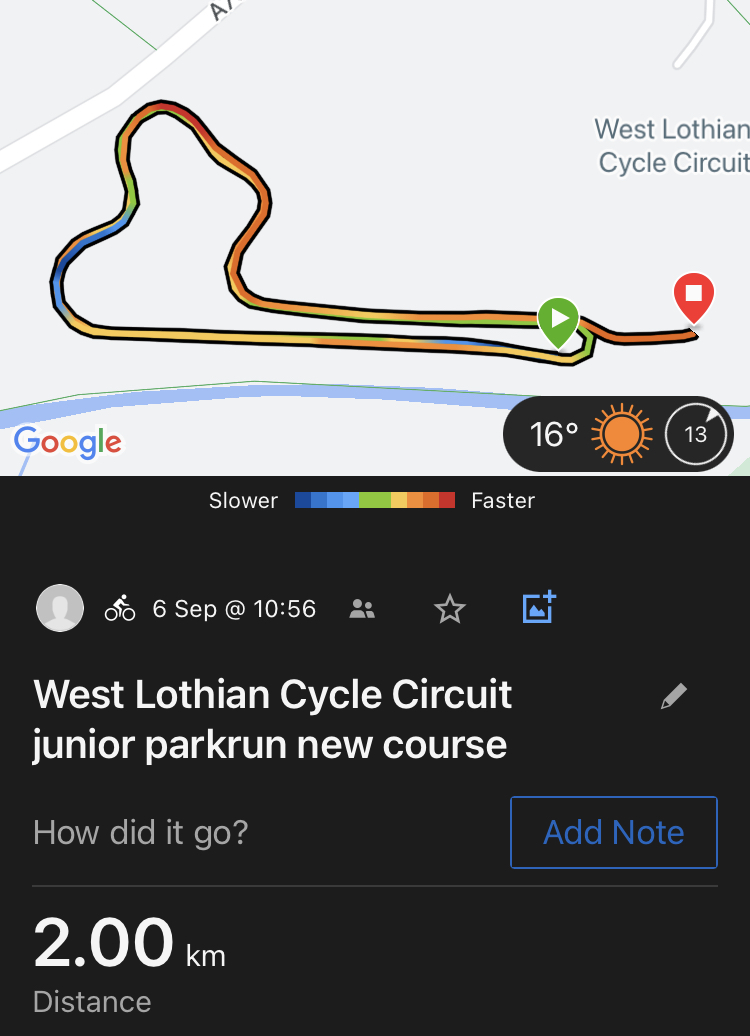This screenshot has width=750, height=1036.
Task: Select the bicycle activity type icon
Action: pyautogui.click(x=119, y=608)
